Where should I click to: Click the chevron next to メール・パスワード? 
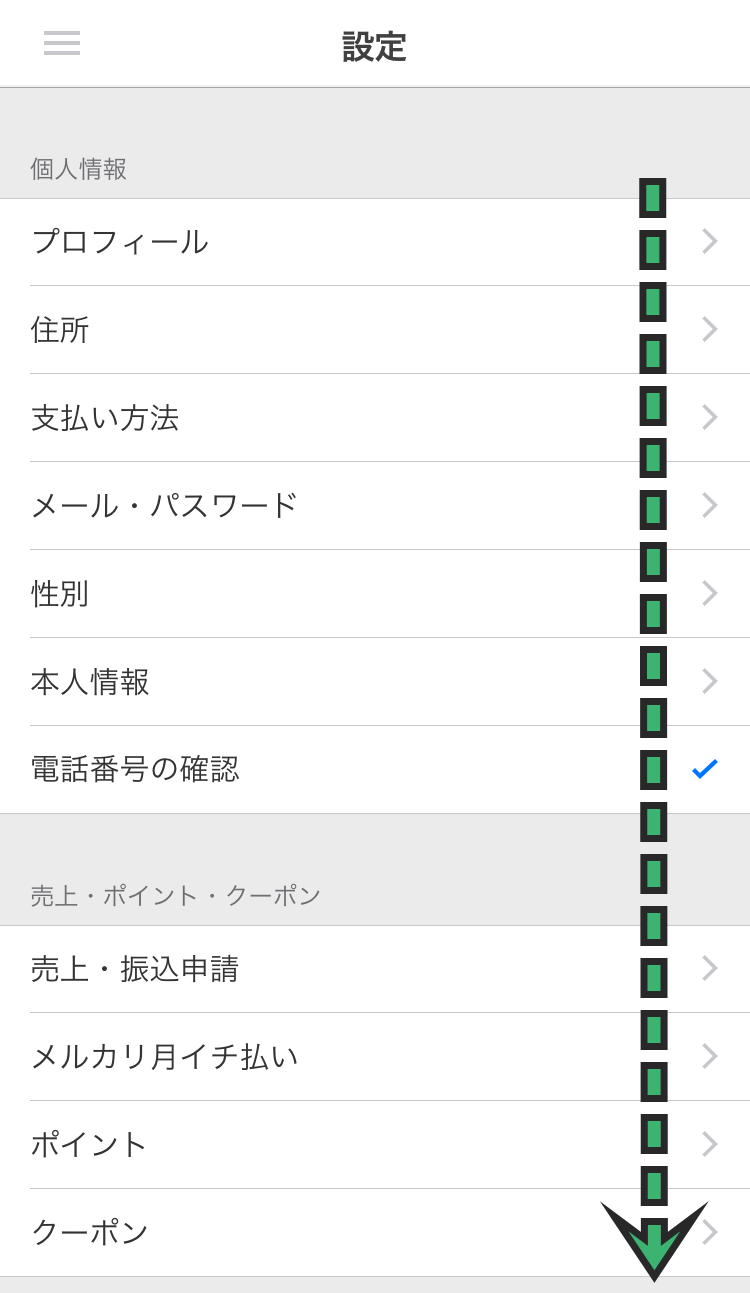pos(709,505)
